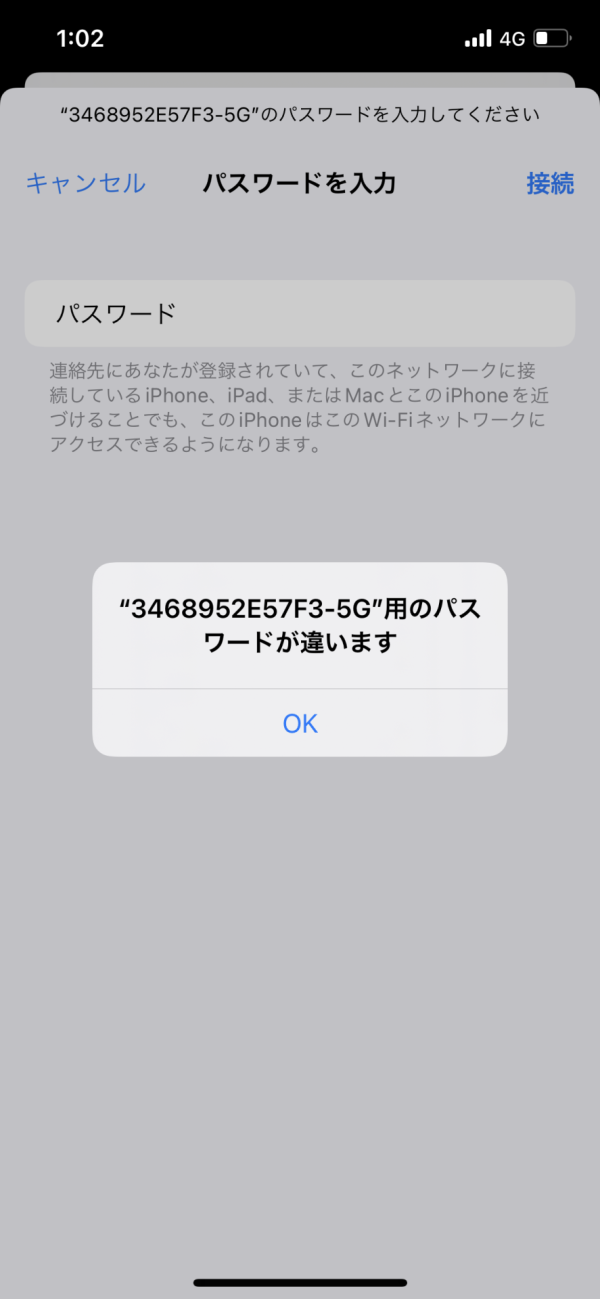This screenshot has height=1299, width=600.
Task: Tap キャンセル to cancel password entry
Action: coord(86,183)
